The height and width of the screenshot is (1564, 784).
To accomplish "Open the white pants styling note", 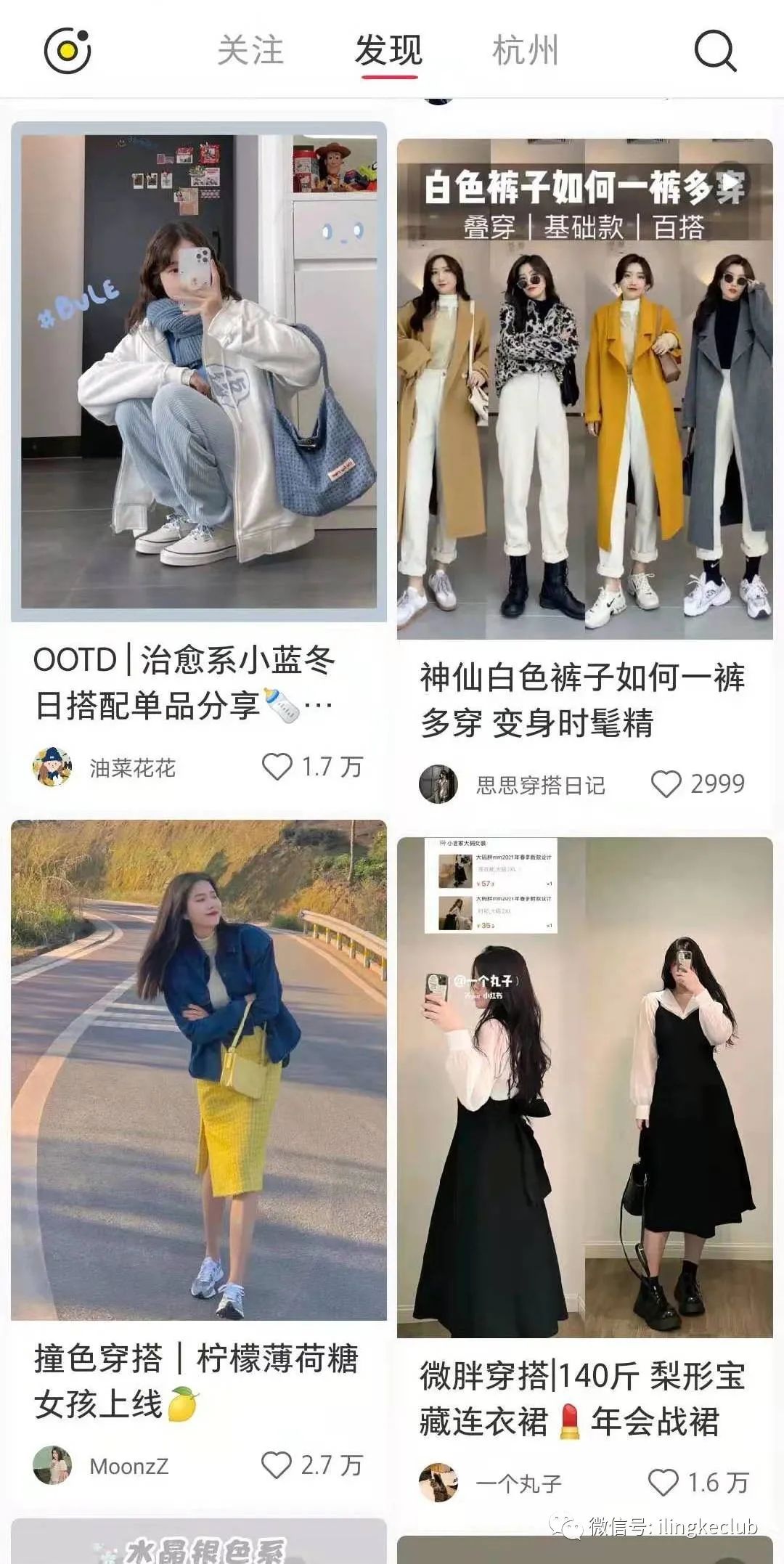I will point(588,378).
